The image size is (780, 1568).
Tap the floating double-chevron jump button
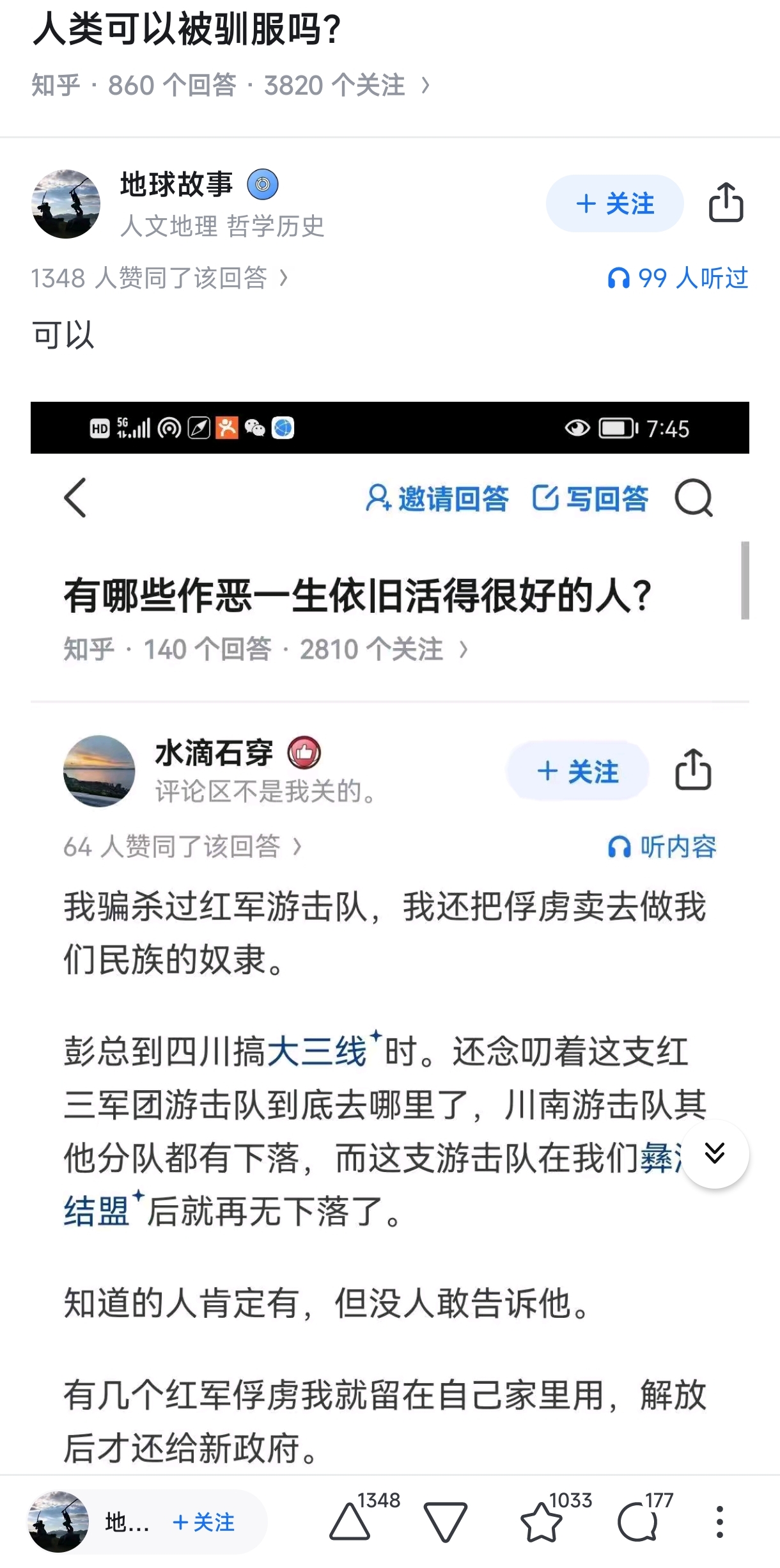[x=715, y=1153]
